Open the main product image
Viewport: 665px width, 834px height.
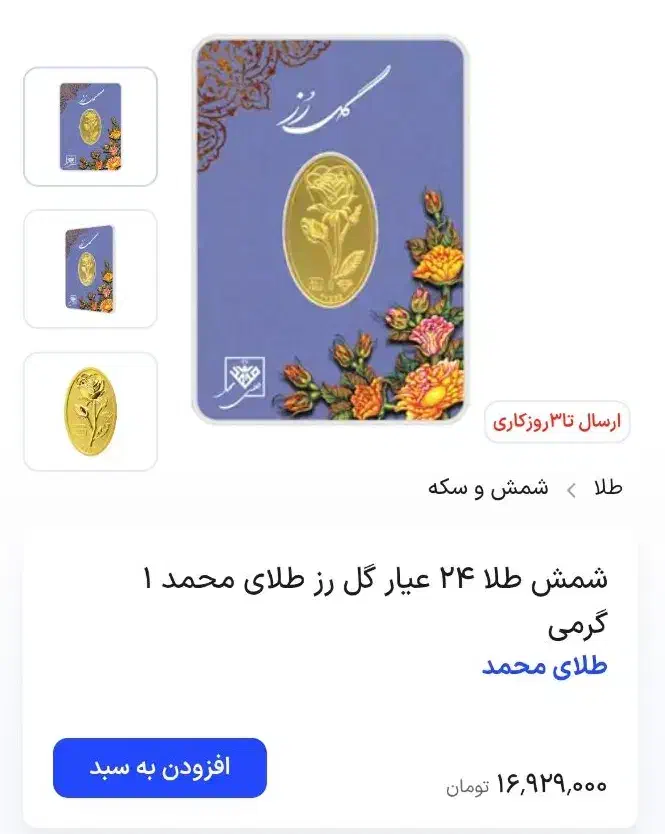point(330,230)
